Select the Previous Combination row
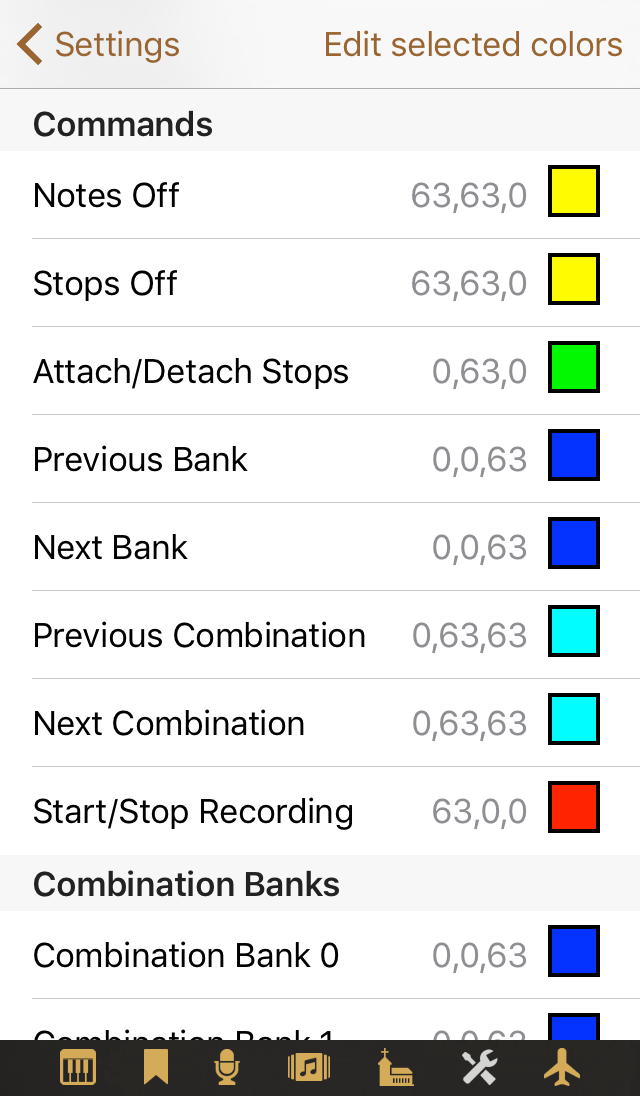The width and height of the screenshot is (640, 1096). pyautogui.click(x=320, y=635)
